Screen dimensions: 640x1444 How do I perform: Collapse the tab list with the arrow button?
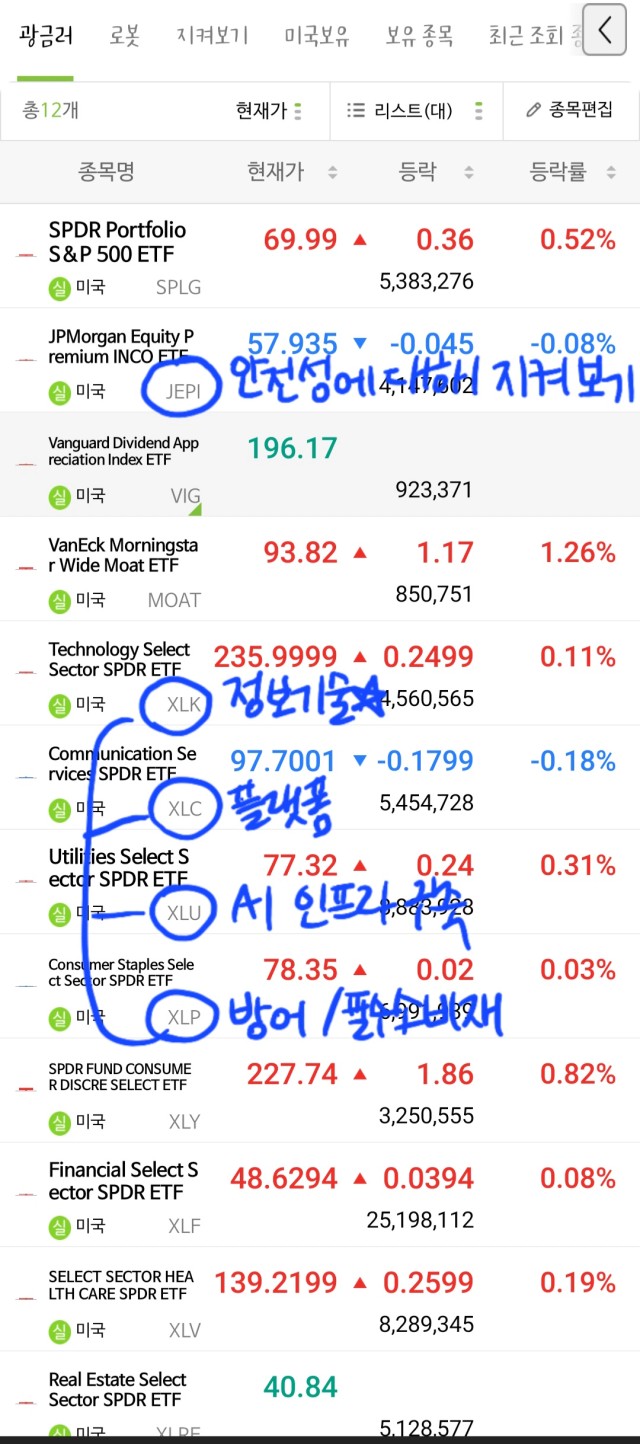point(605,32)
